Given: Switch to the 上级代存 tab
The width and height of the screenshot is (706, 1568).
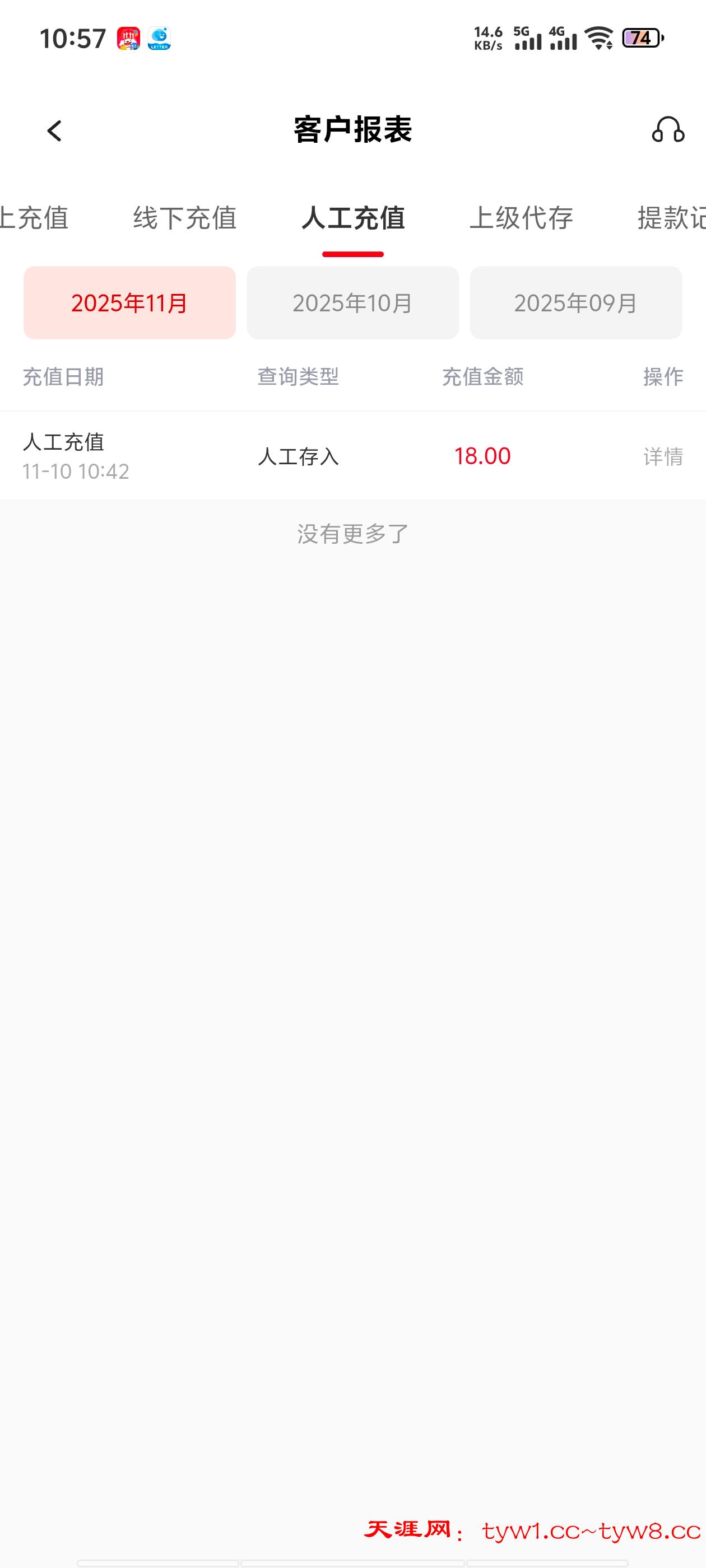Looking at the screenshot, I should point(521,218).
